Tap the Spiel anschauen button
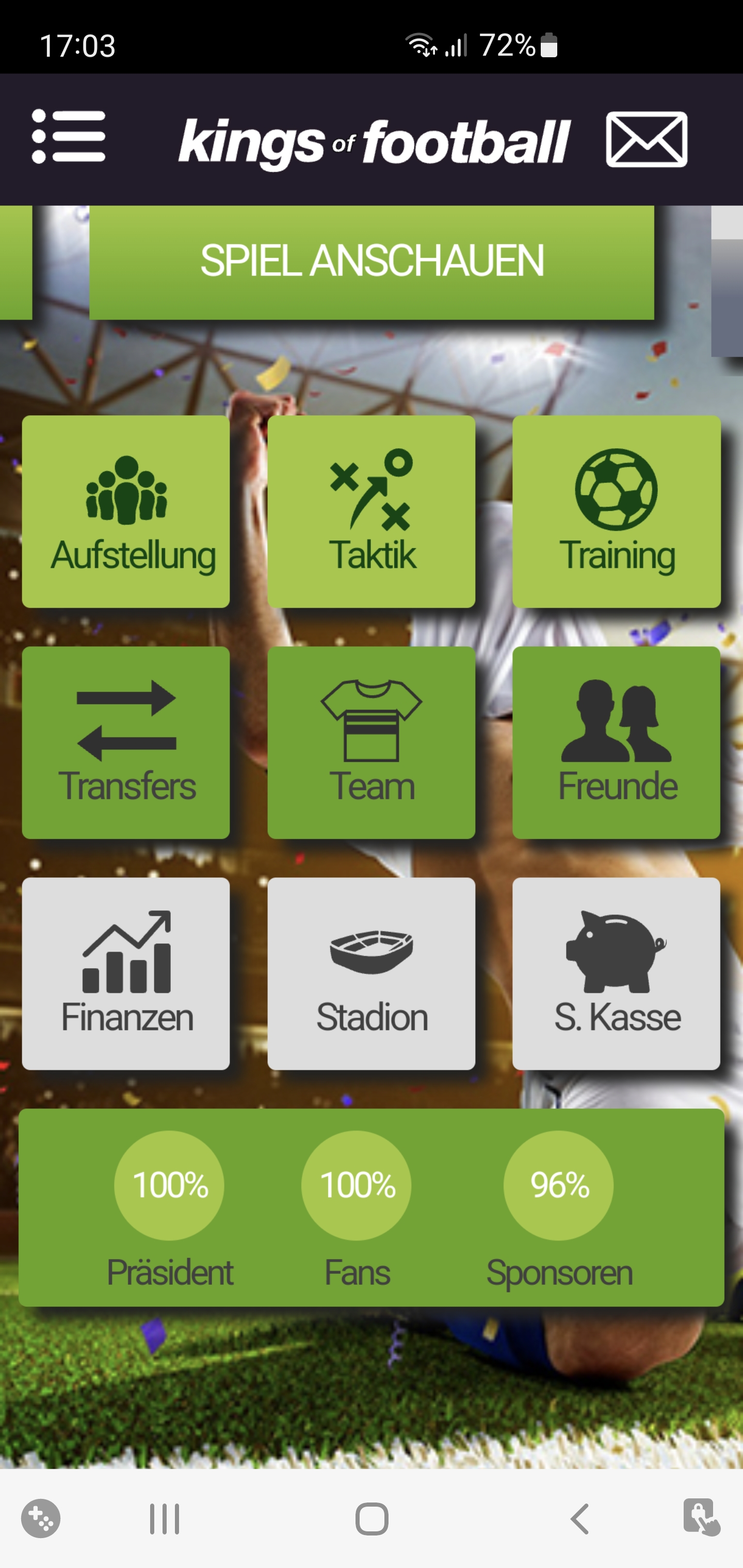This screenshot has width=743, height=1568. (x=372, y=262)
